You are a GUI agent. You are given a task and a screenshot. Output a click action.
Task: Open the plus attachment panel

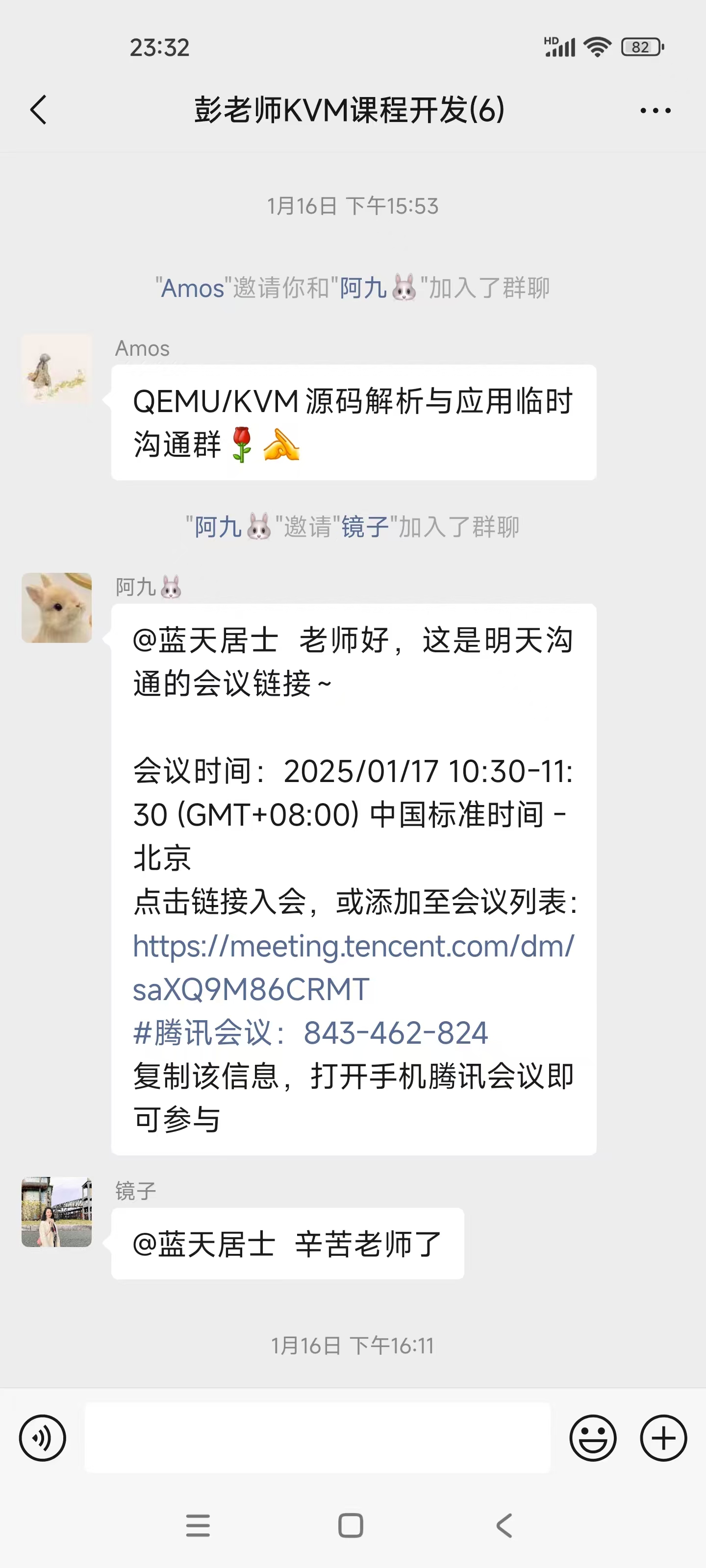(x=663, y=1438)
